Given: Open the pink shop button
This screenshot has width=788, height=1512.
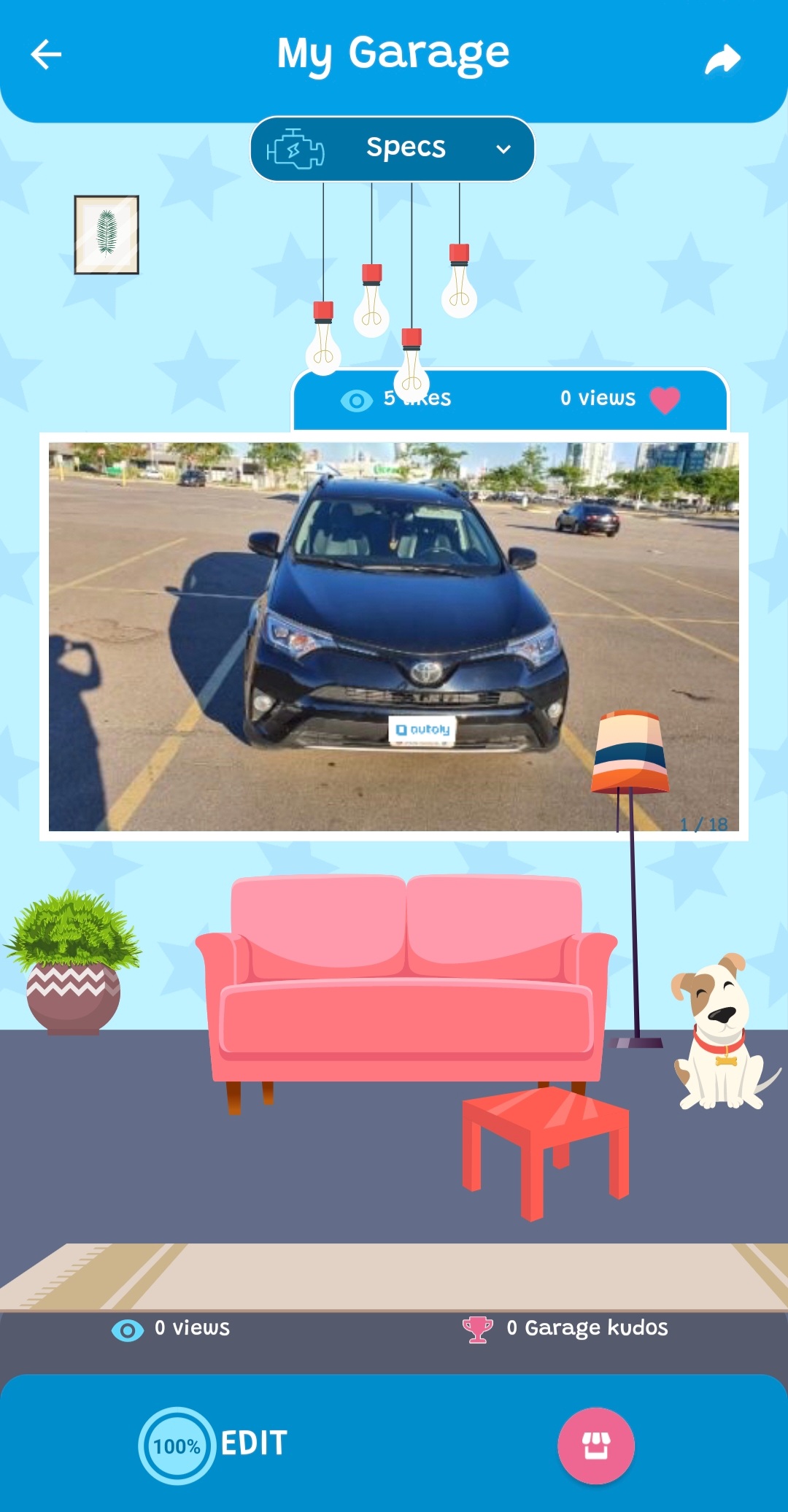Looking at the screenshot, I should pos(595,1445).
